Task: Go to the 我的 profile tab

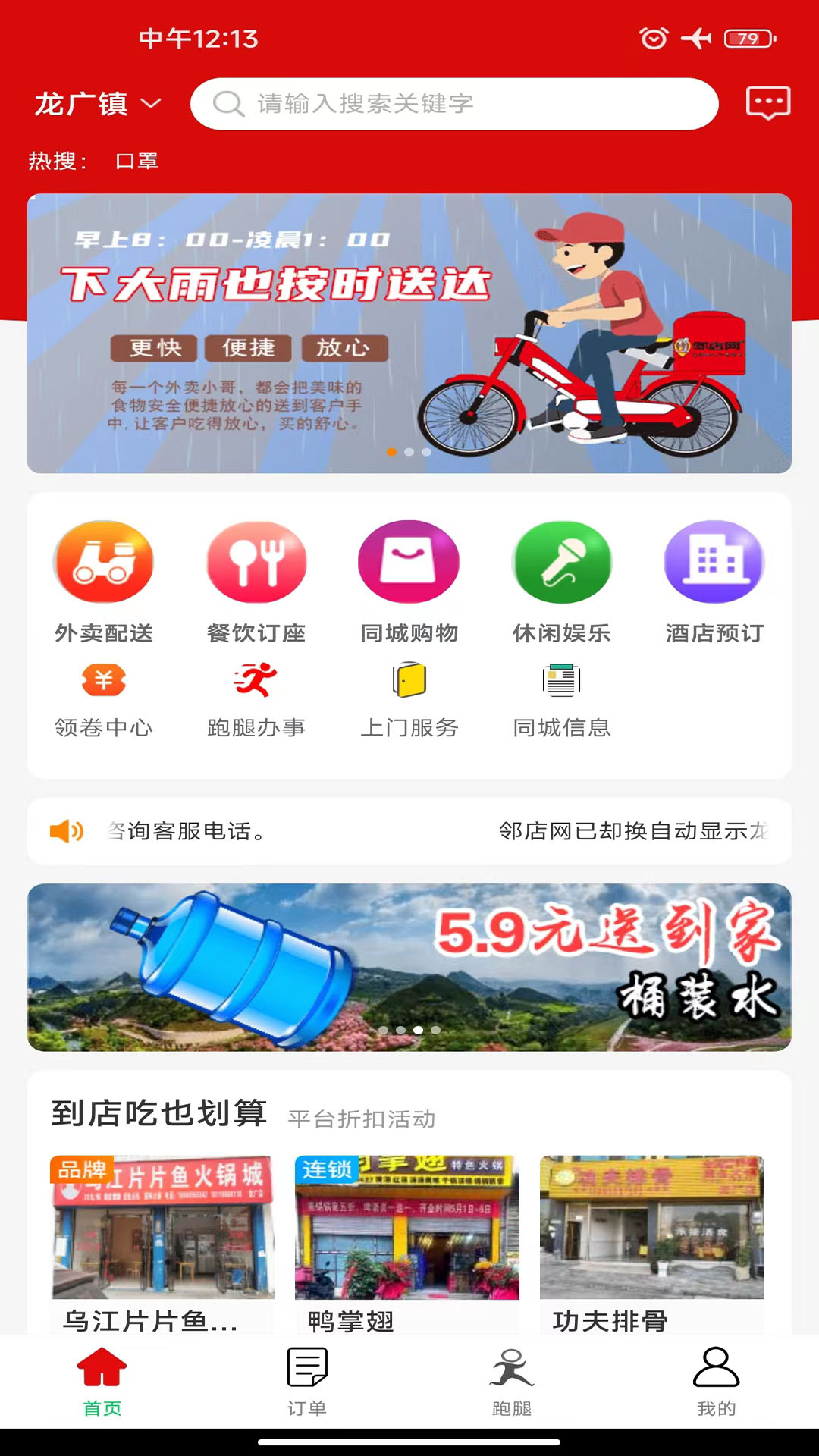Action: [716, 1381]
